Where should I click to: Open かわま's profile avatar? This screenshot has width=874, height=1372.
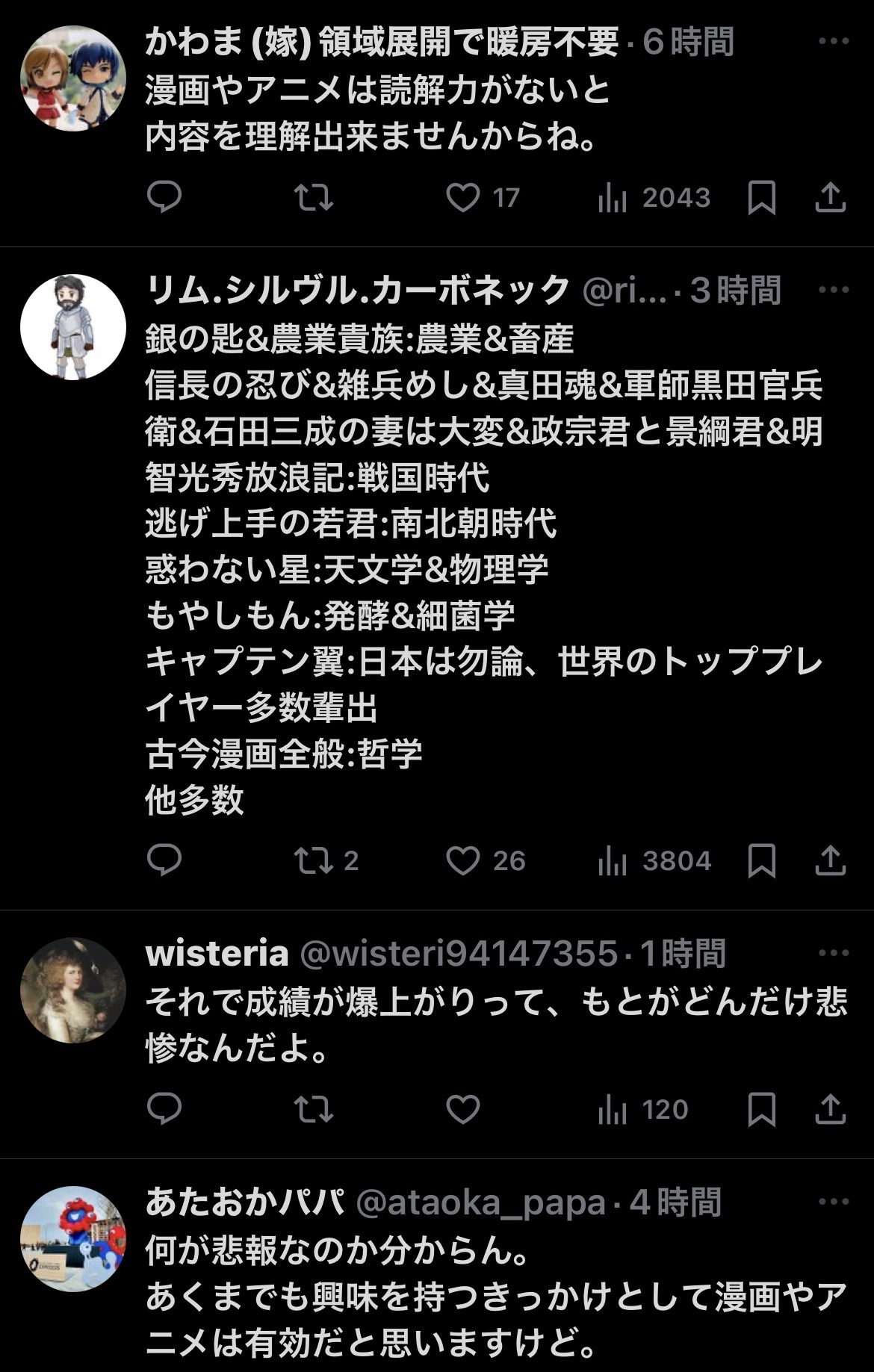coord(73,78)
